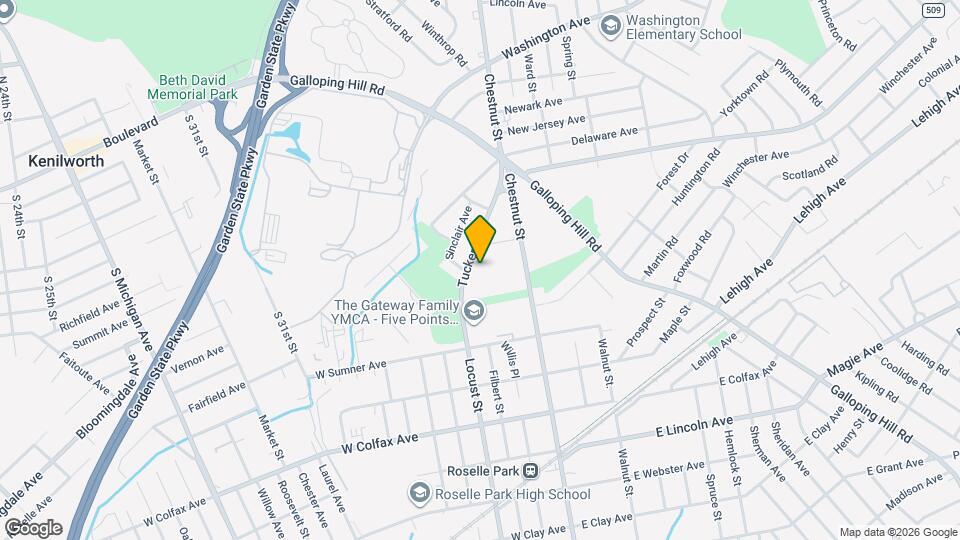Select The Gateway Family YMCA place marker
This screenshot has height=540, width=960.
472,314
